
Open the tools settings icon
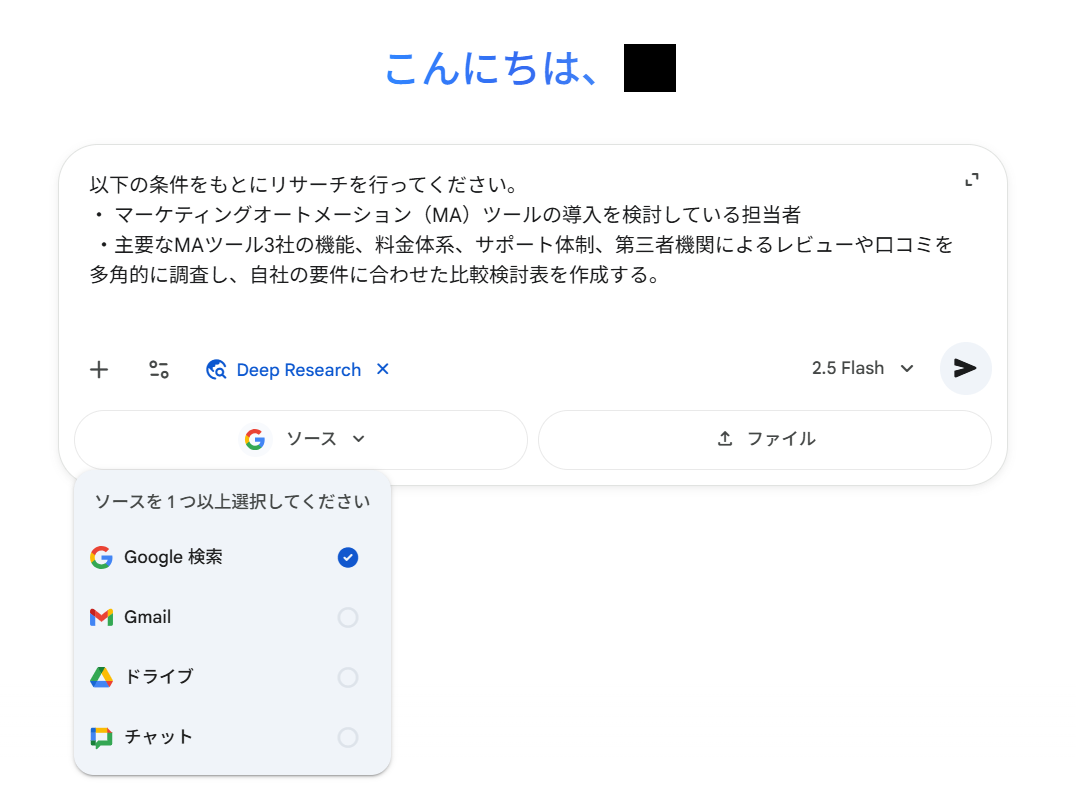(159, 370)
